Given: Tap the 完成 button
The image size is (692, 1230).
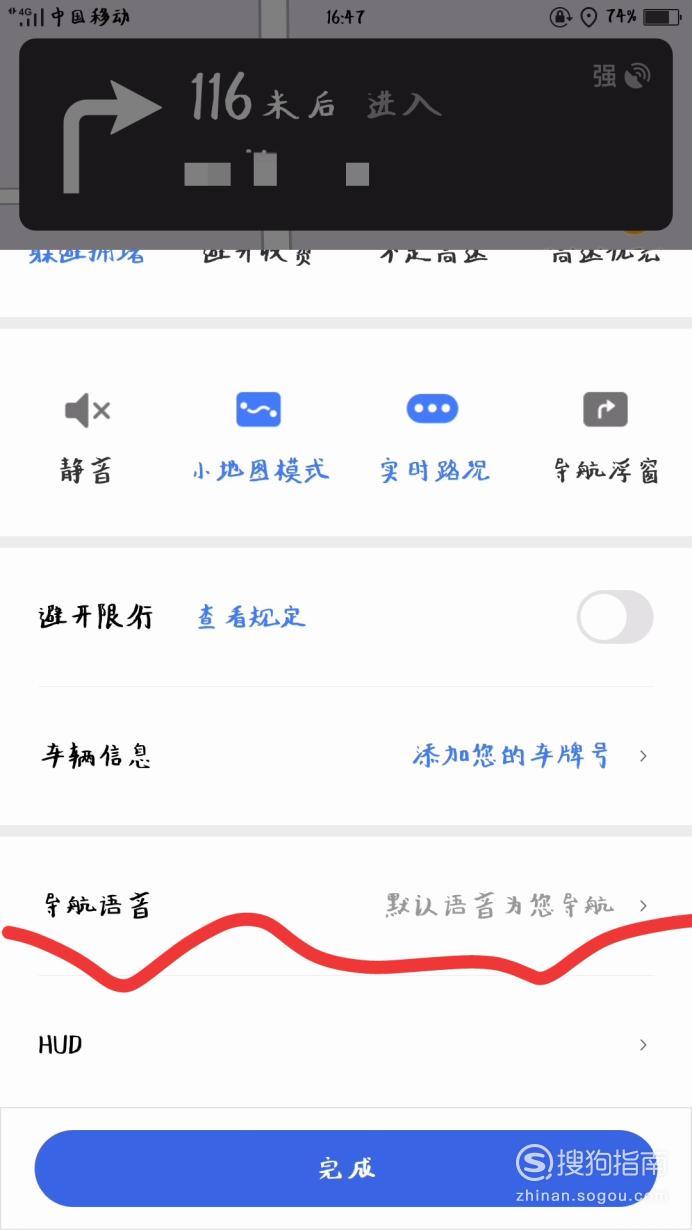Looking at the screenshot, I should point(346,1168).
